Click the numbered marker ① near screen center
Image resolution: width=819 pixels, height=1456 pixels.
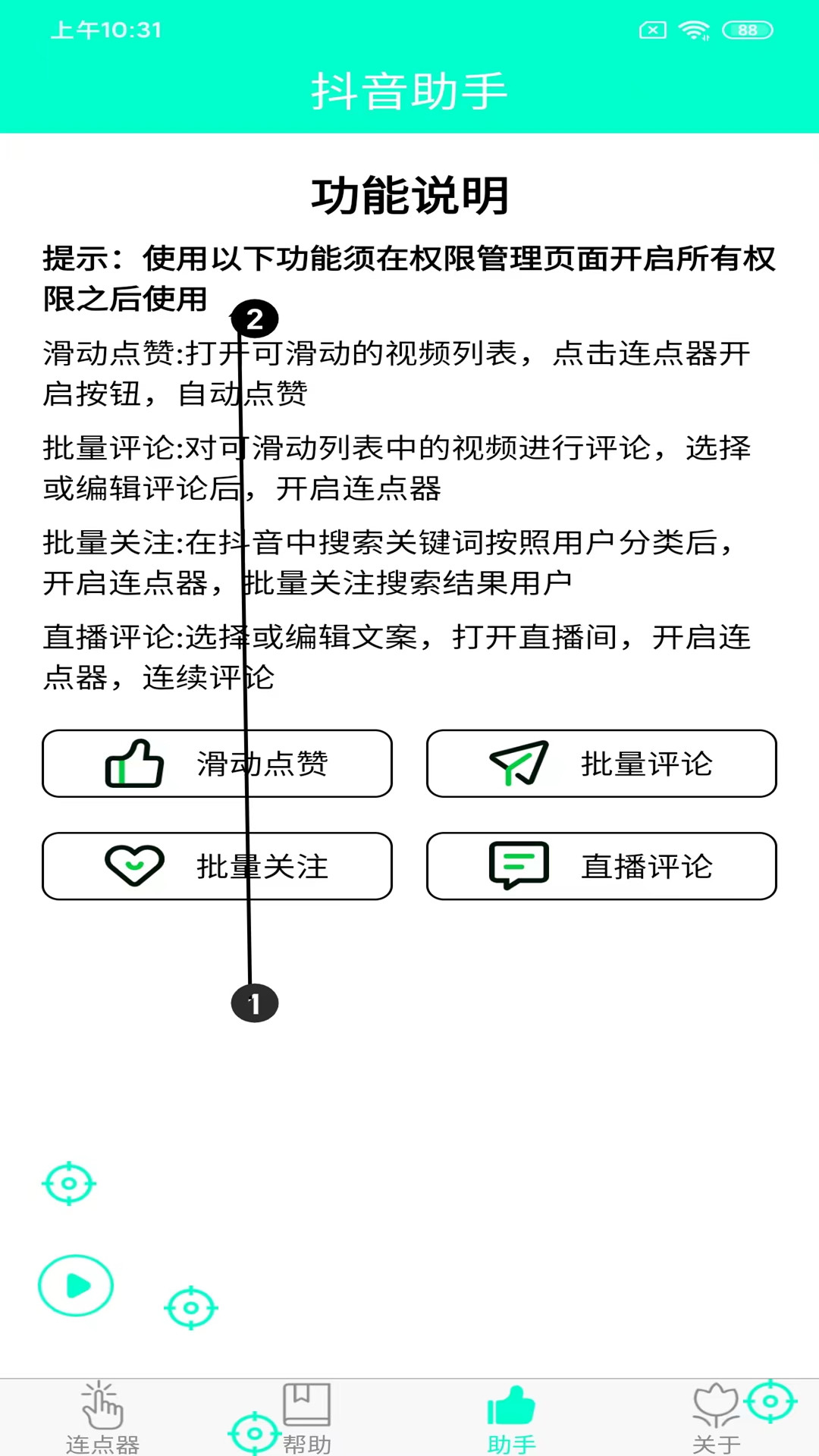click(255, 1002)
